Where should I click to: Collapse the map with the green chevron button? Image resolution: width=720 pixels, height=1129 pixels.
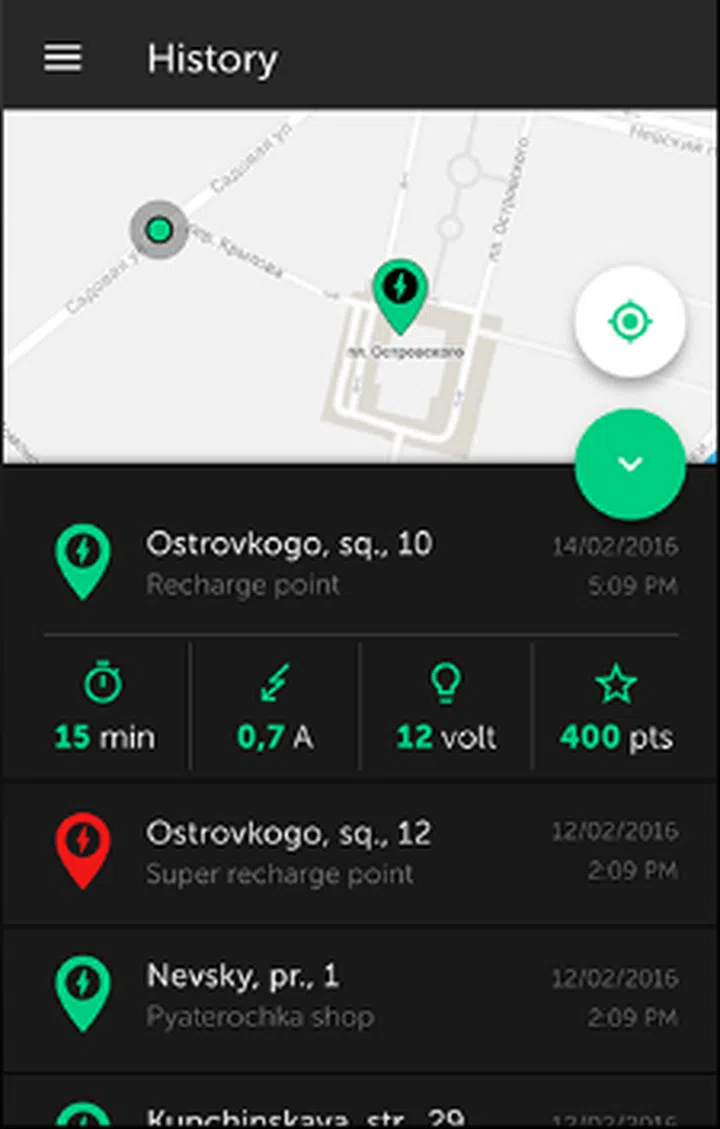(x=630, y=464)
